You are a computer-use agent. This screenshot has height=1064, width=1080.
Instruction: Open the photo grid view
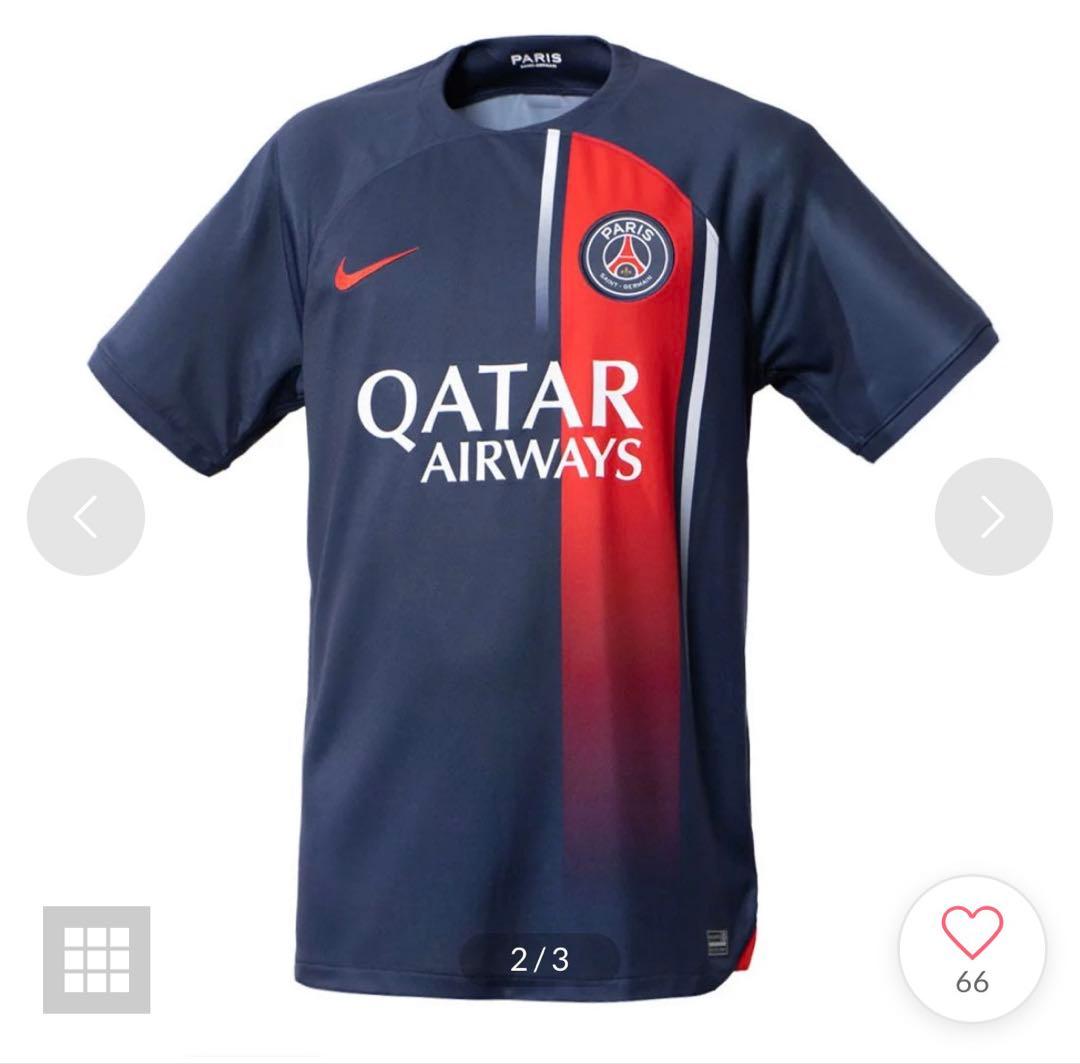[96, 959]
